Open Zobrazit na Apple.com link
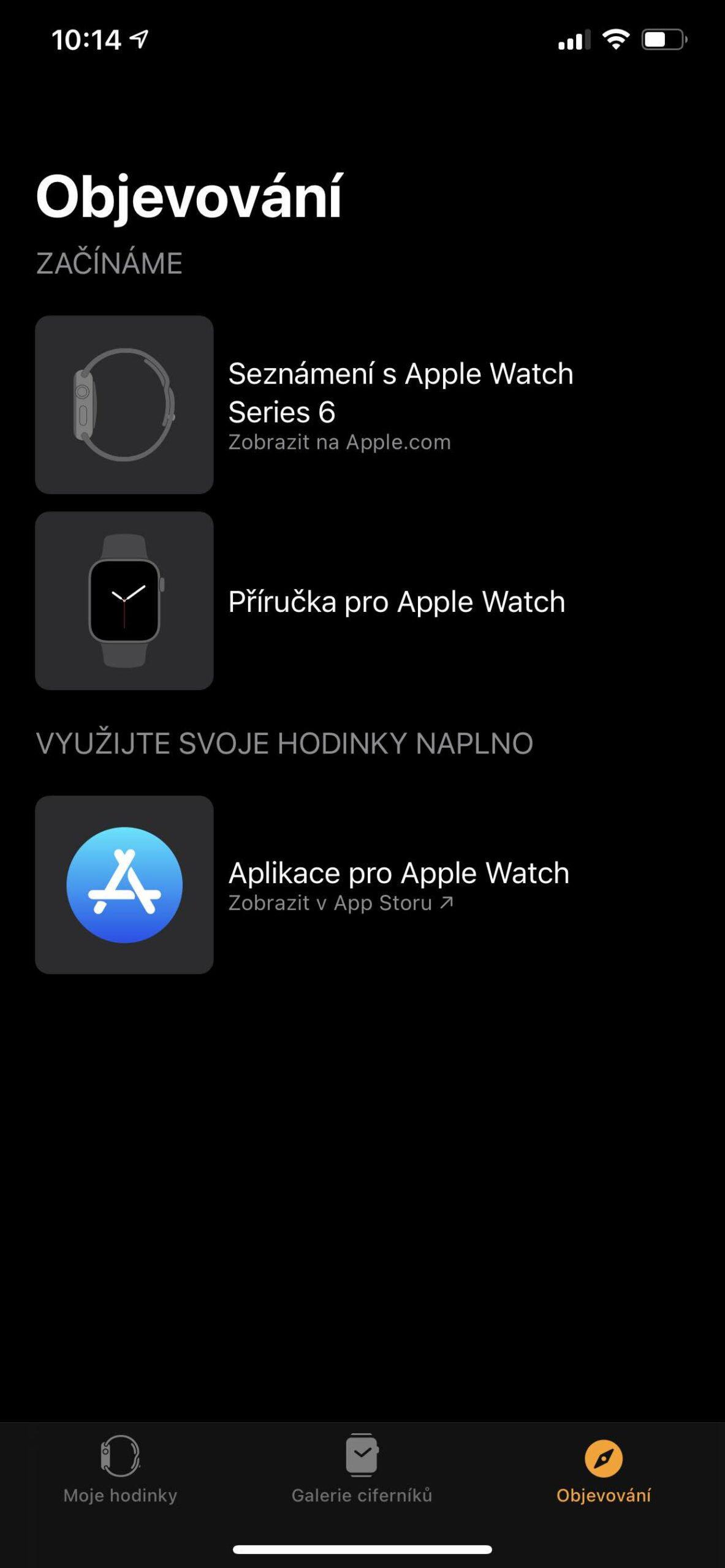Image resolution: width=725 pixels, height=1568 pixels. (x=339, y=442)
